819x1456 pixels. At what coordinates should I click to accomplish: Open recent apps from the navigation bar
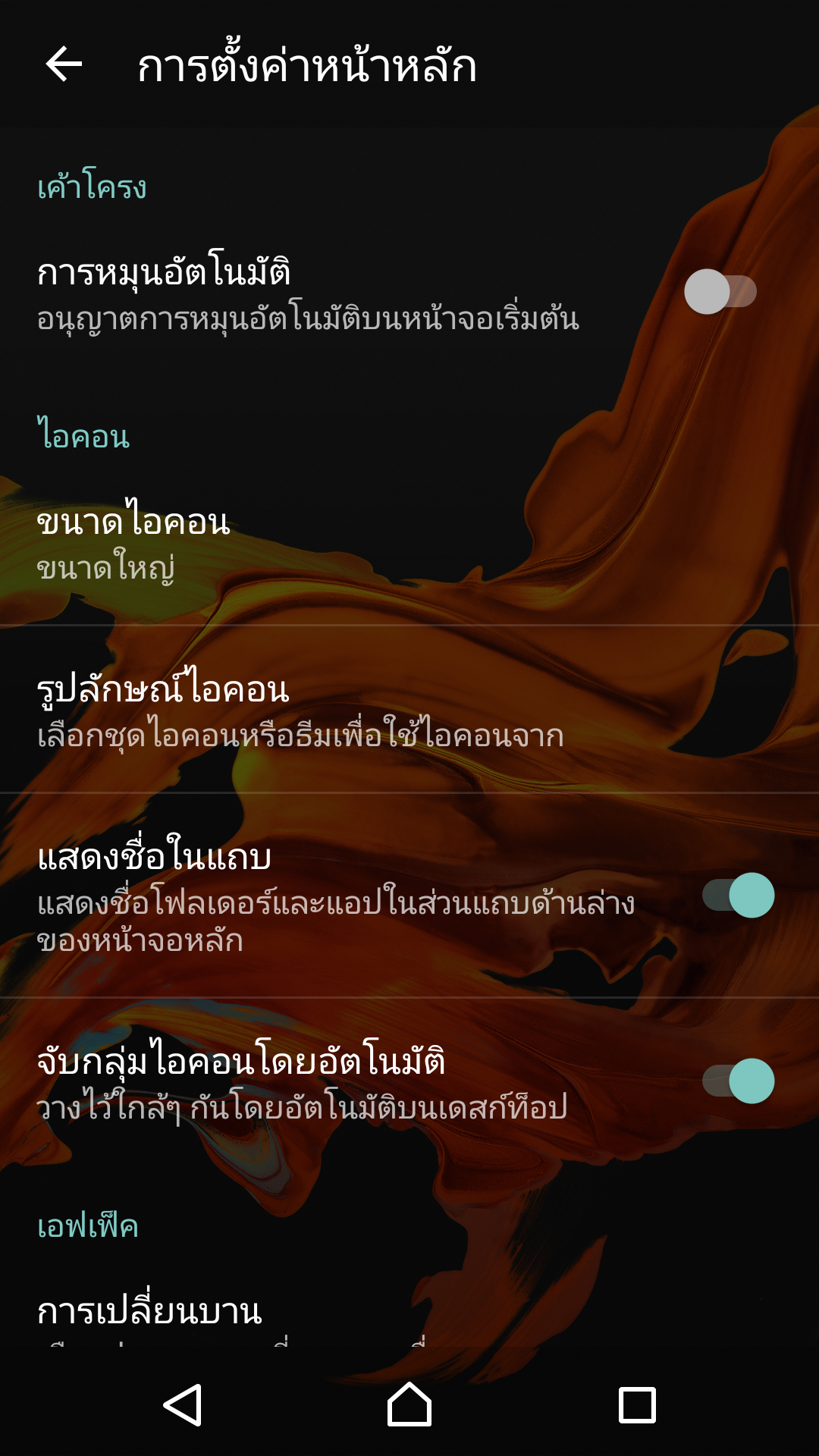click(637, 1404)
